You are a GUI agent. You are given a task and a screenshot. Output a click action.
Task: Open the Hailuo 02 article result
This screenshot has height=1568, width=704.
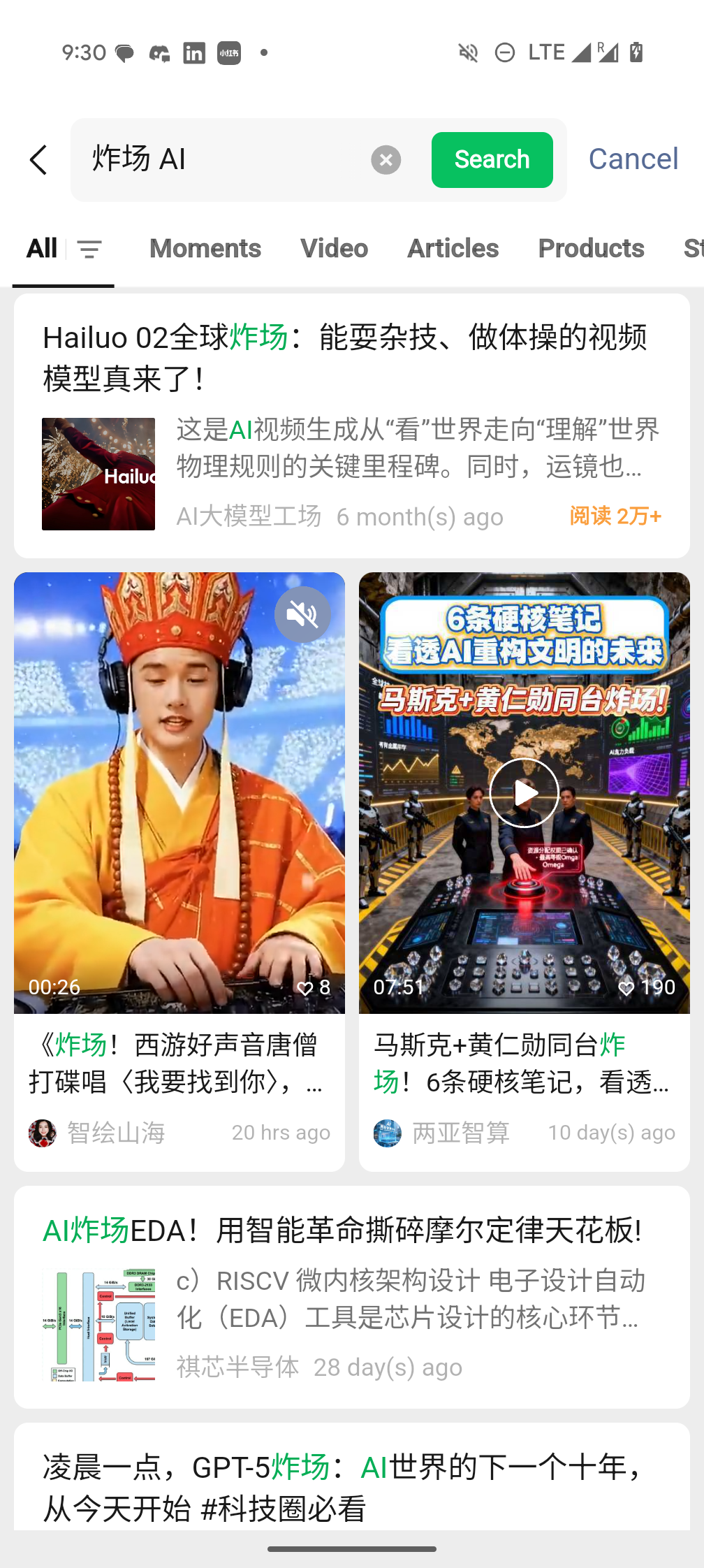[x=345, y=358]
